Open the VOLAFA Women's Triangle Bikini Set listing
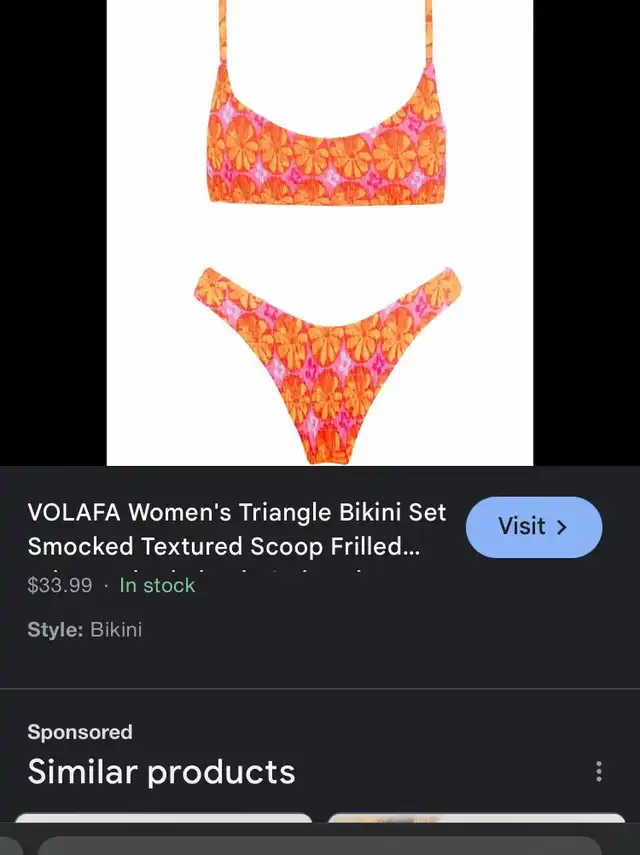The height and width of the screenshot is (855, 640). tap(236, 529)
